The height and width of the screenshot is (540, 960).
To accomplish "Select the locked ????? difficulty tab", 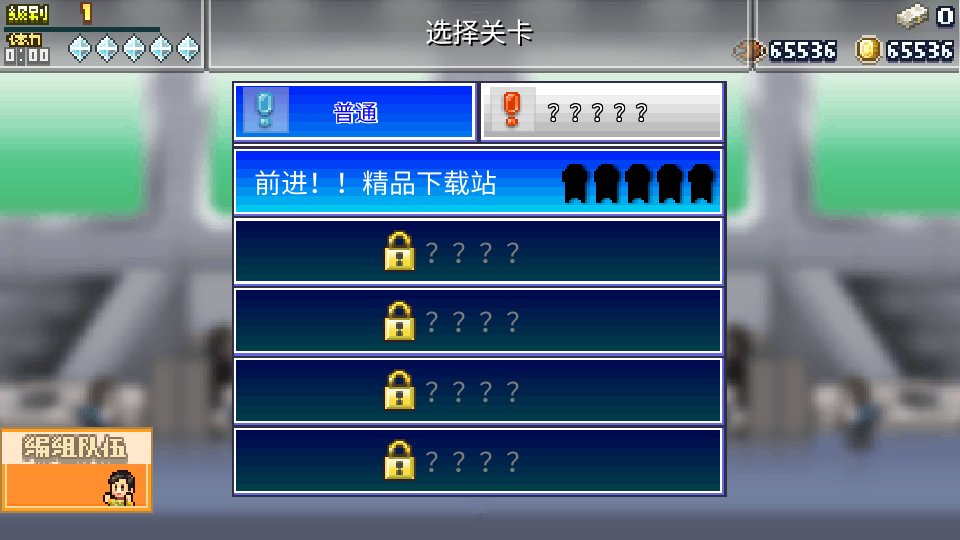I will pyautogui.click(x=601, y=112).
